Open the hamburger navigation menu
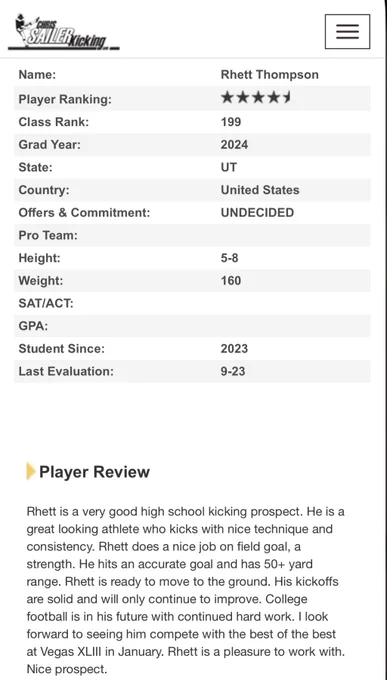Viewport: 387px width, 680px height. pos(347,32)
